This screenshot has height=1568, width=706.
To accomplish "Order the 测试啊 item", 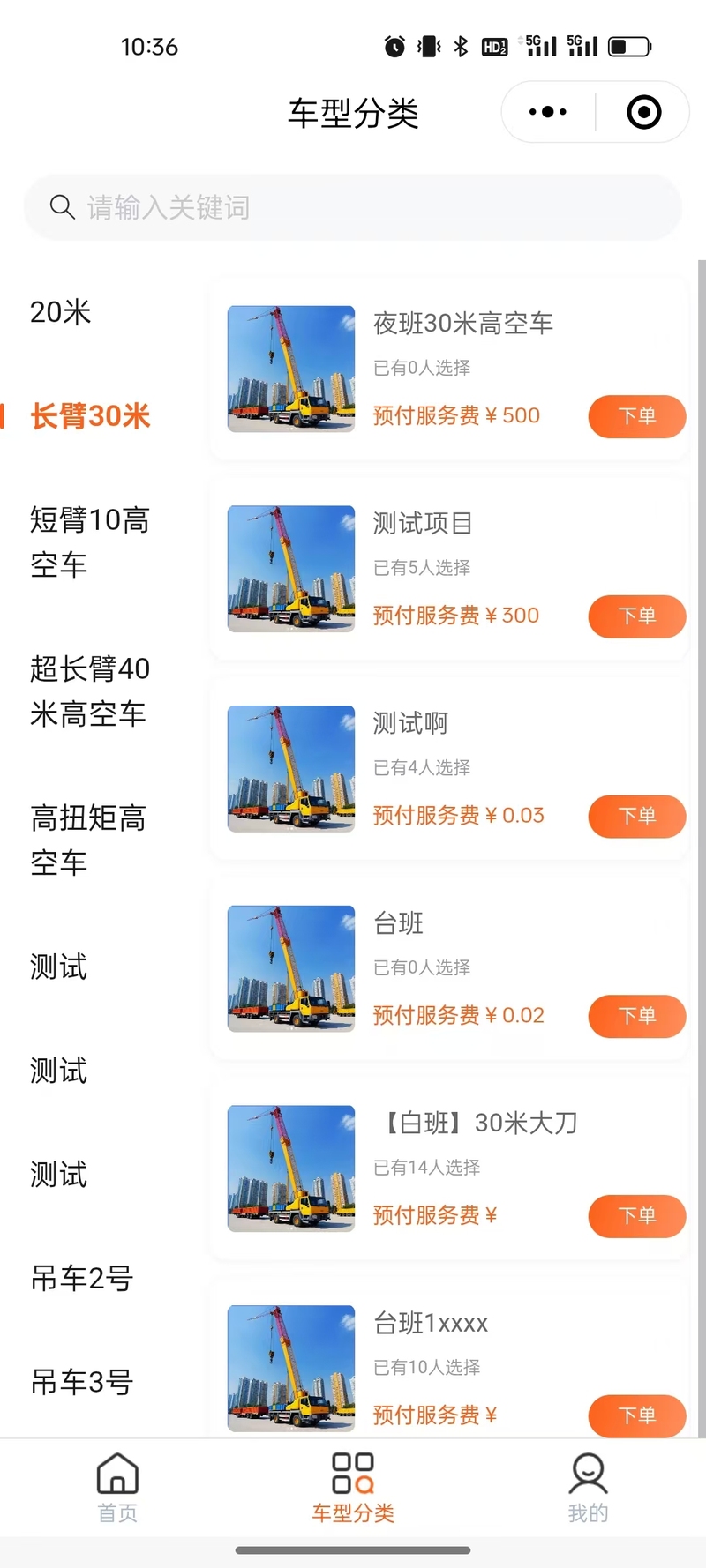I will point(636,817).
